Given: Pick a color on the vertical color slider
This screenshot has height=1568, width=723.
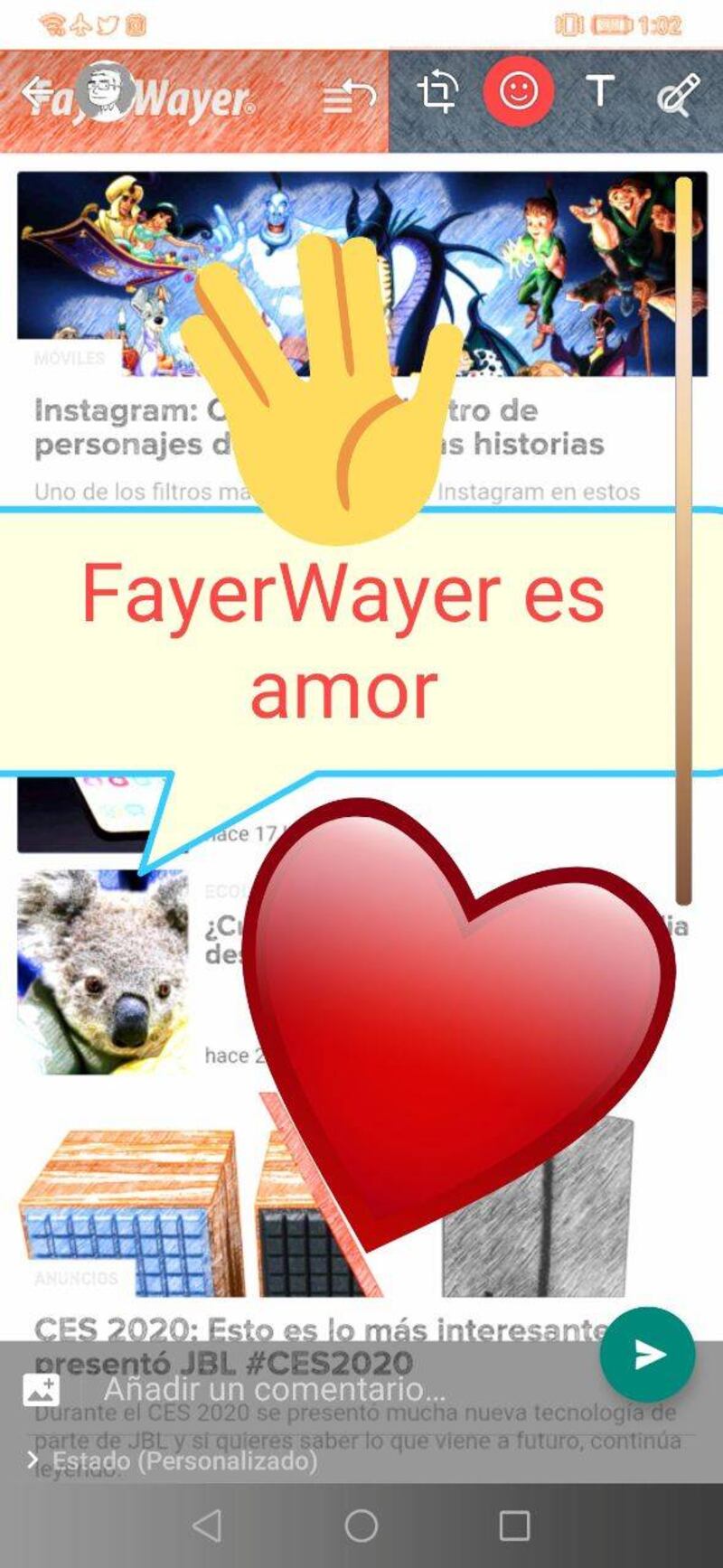Looking at the screenshot, I should 683,542.
